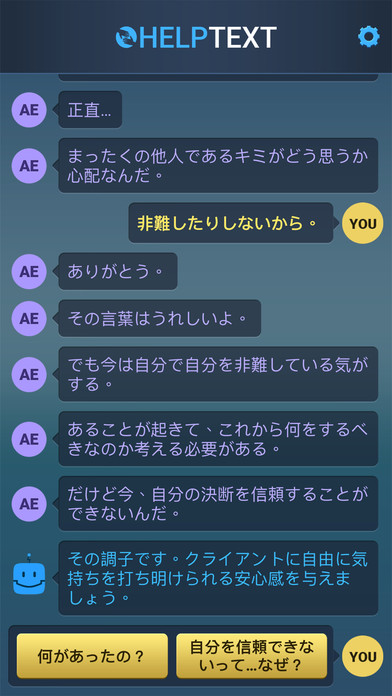Viewport: 392px width, 696px height.
Task: Open the settings gear icon
Action: click(368, 37)
